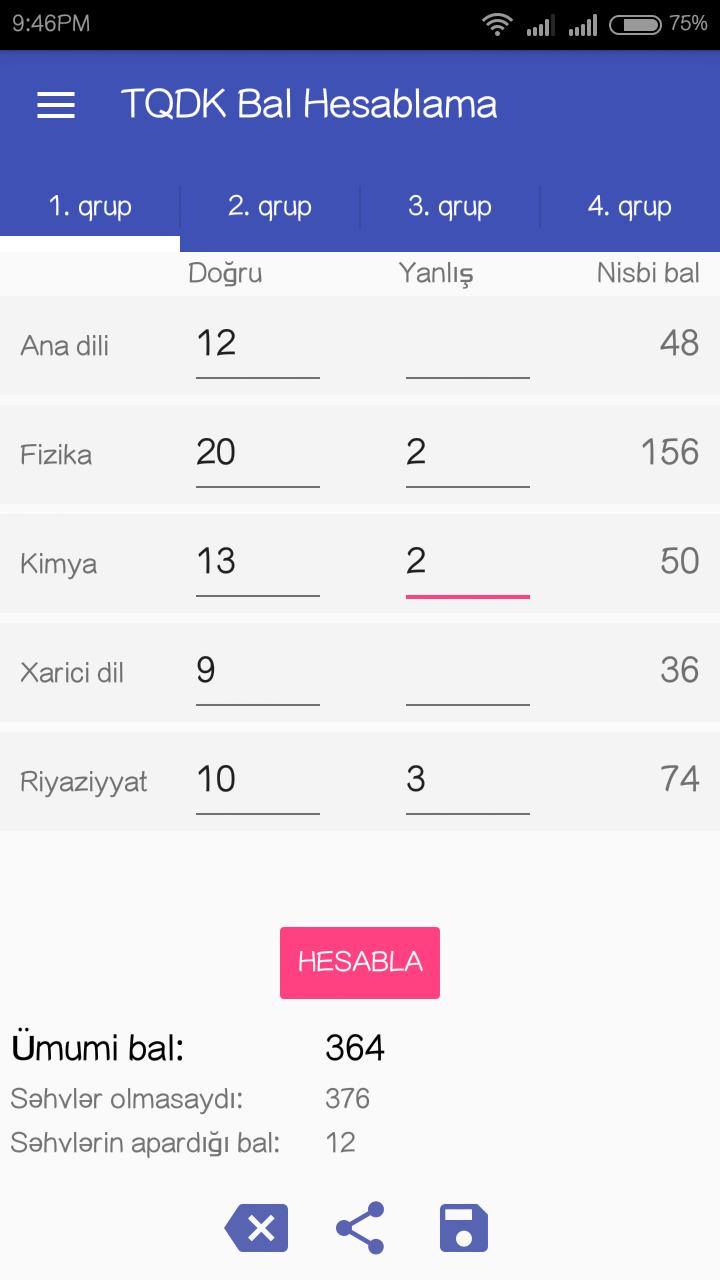Select the 1. qrup tab
720x1280 pixels.
click(x=90, y=207)
